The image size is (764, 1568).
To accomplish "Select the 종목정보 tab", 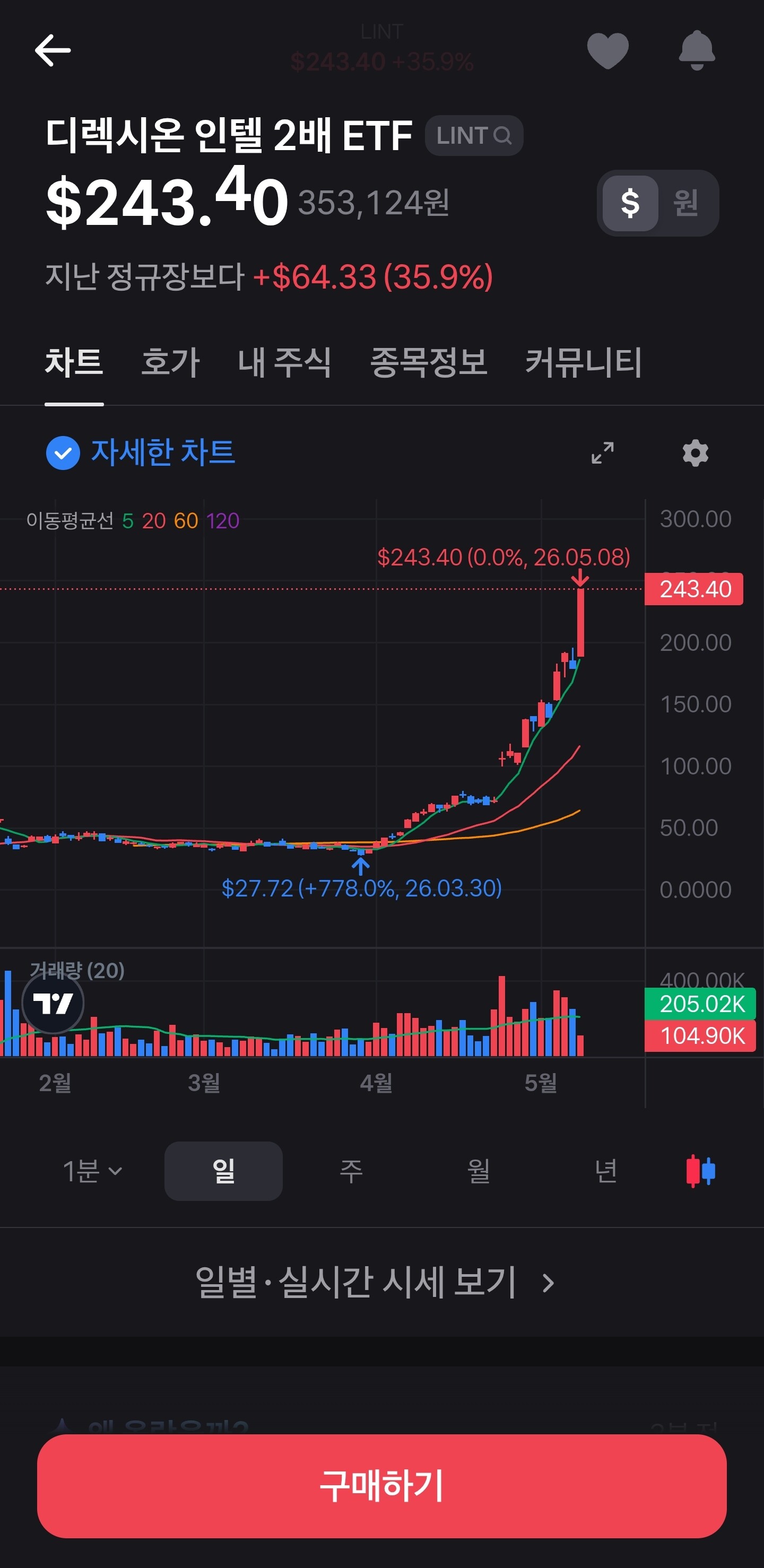I will tap(429, 362).
